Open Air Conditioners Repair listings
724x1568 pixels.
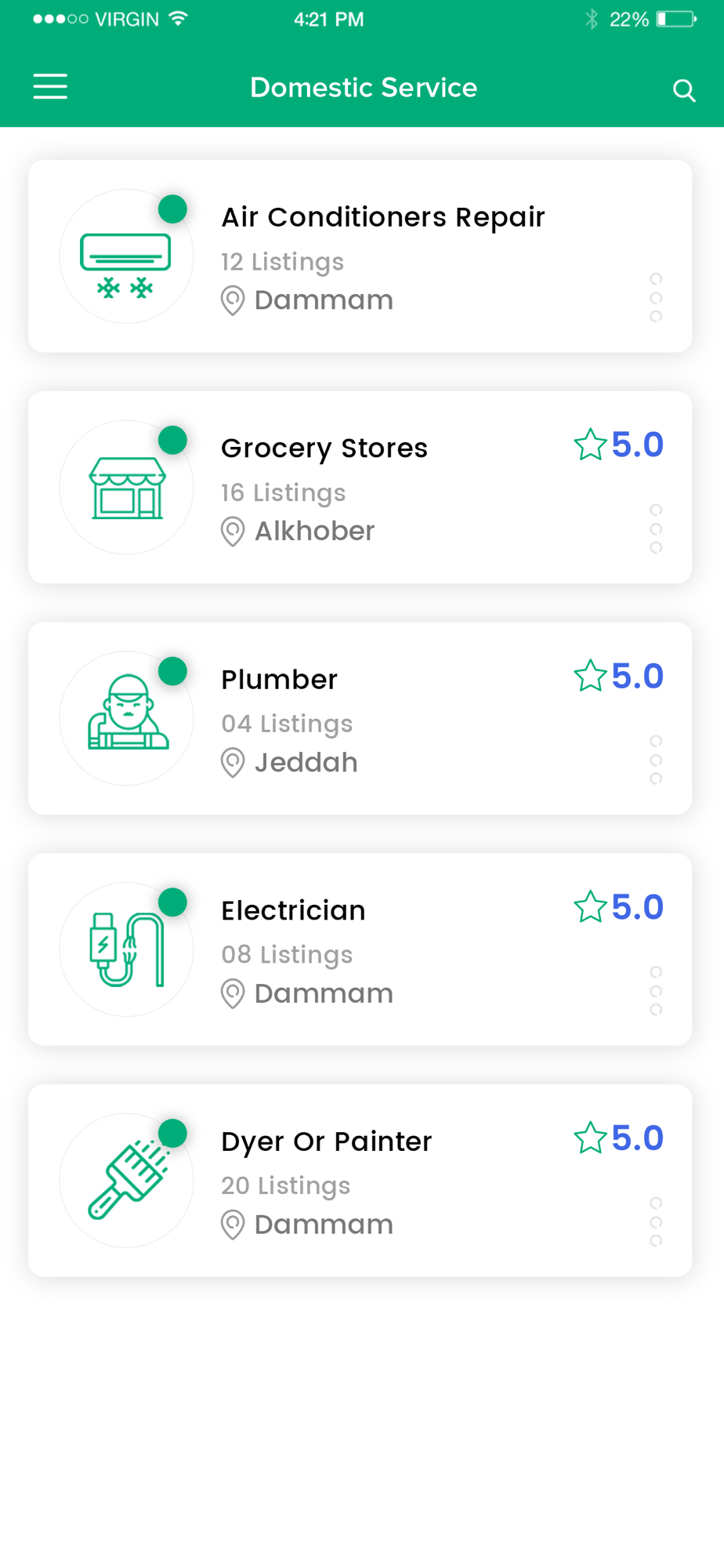pos(360,256)
